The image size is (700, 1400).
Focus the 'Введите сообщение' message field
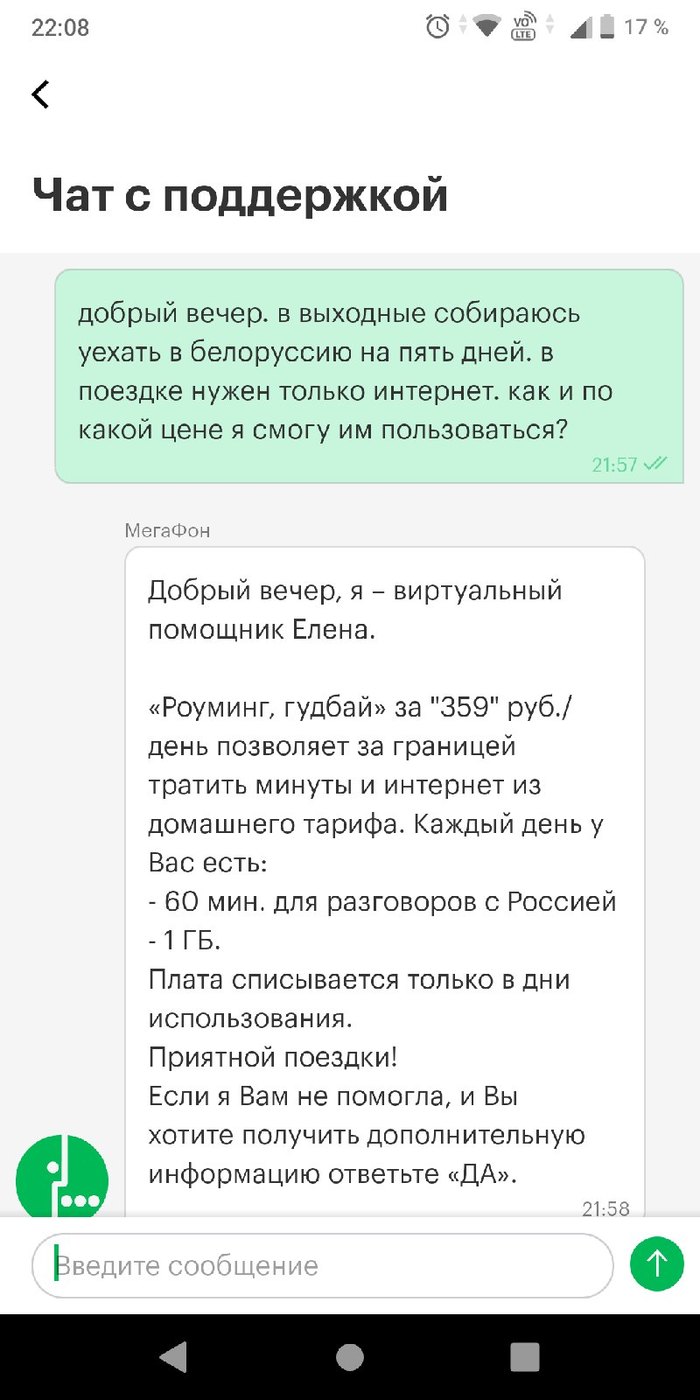(x=320, y=1265)
